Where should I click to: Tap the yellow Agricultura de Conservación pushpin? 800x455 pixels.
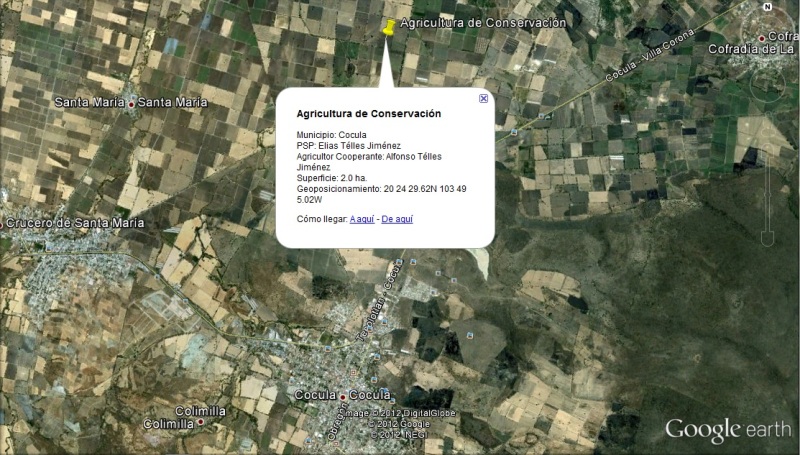pos(390,28)
